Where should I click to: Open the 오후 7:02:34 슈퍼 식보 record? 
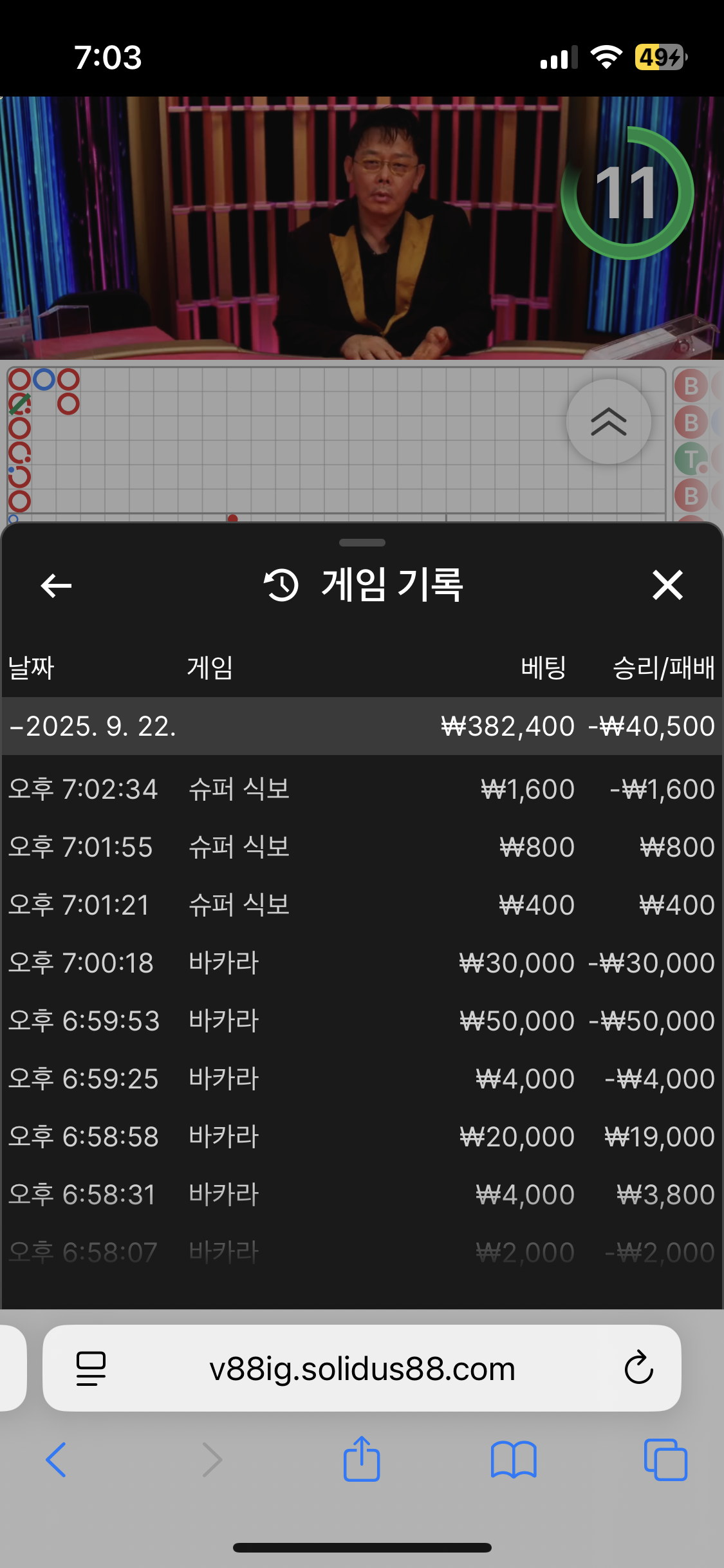point(362,789)
